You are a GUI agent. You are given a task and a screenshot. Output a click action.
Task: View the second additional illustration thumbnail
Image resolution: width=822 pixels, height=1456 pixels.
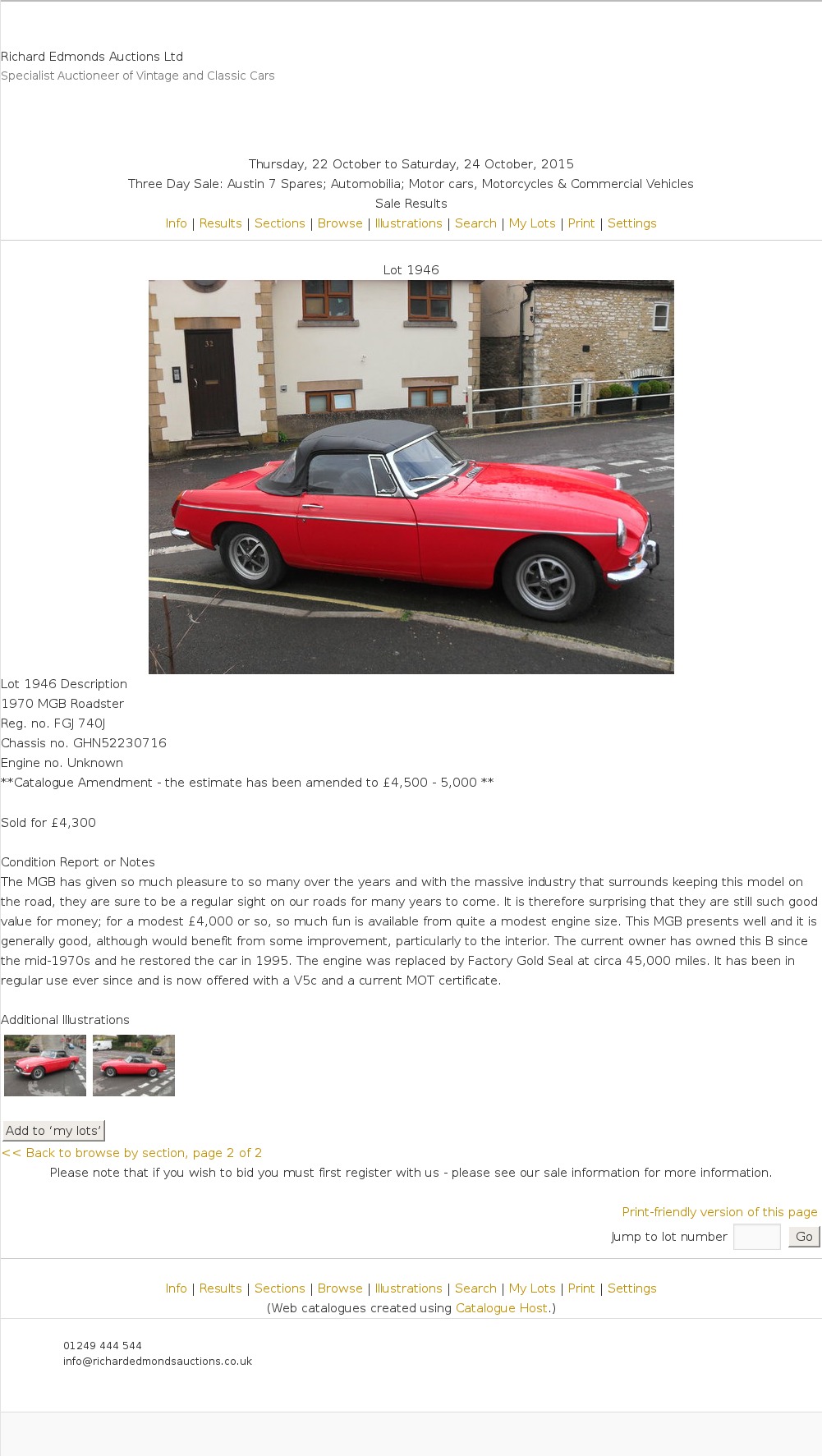(134, 1065)
